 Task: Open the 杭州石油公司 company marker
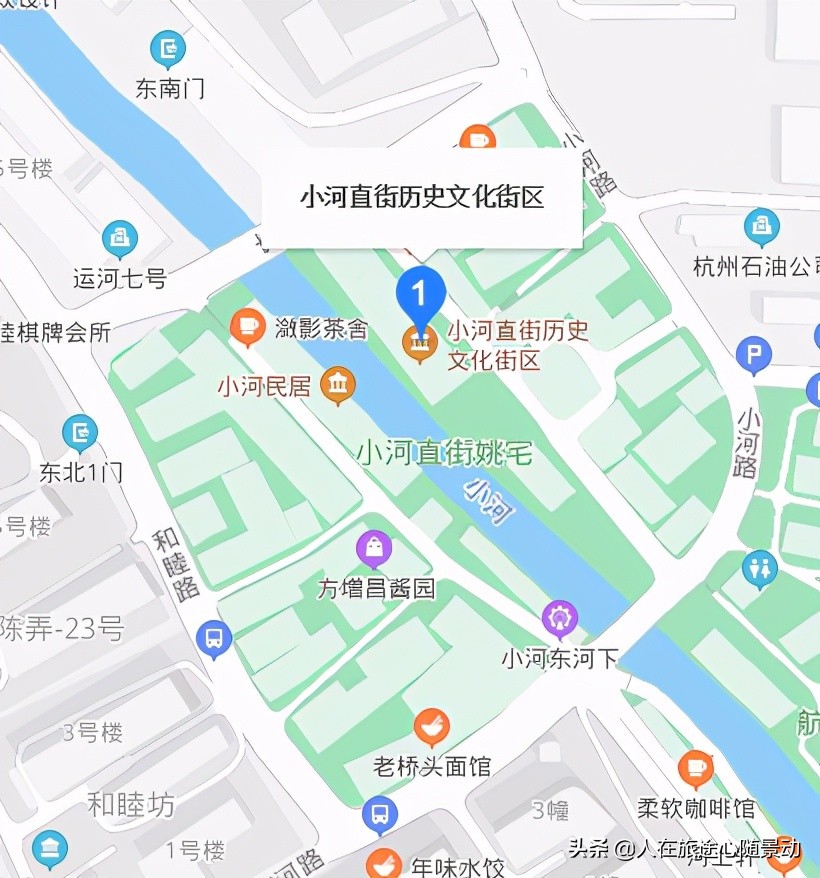[761, 224]
